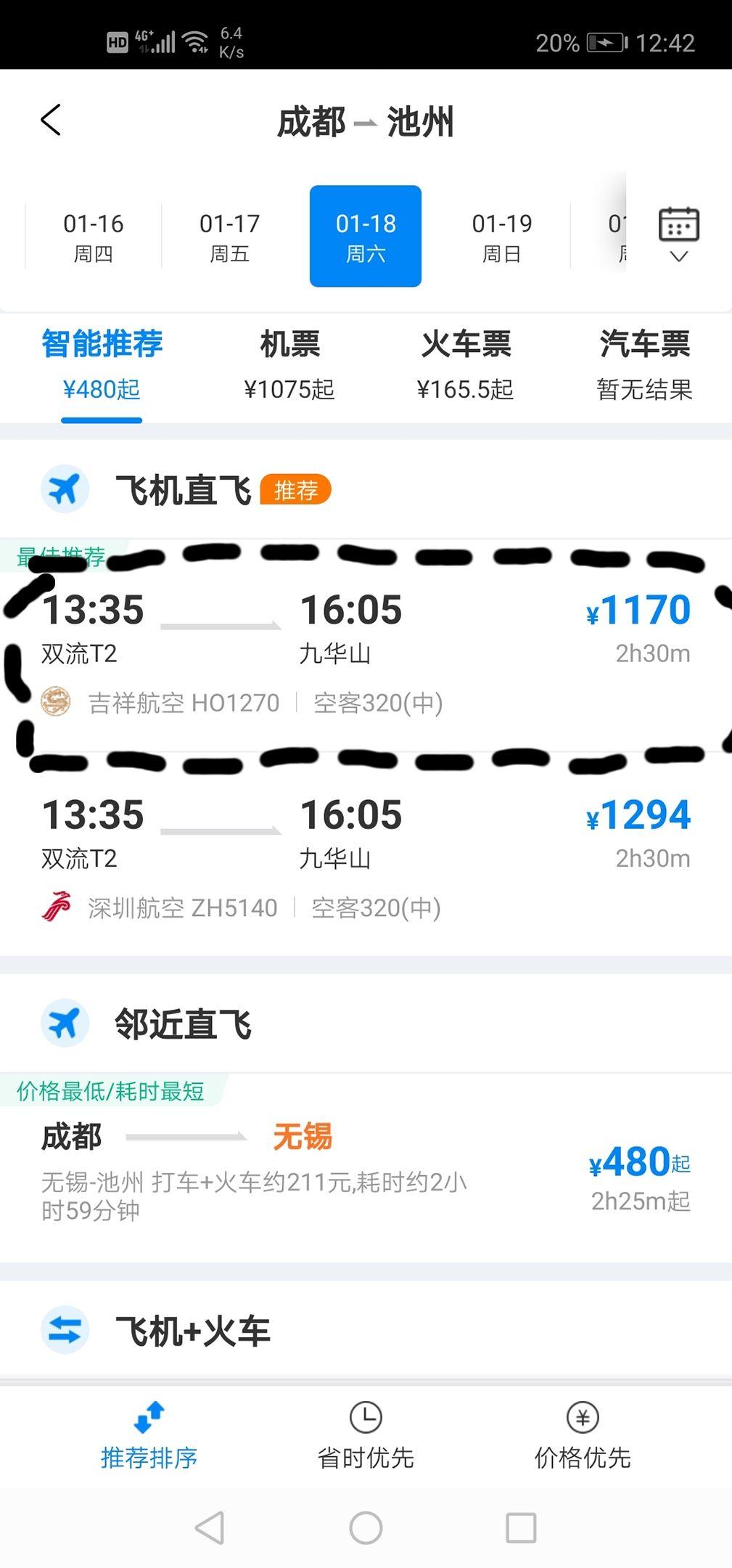Image resolution: width=732 pixels, height=1568 pixels.
Task: Switch to the 汽车票 tab
Action: click(644, 365)
